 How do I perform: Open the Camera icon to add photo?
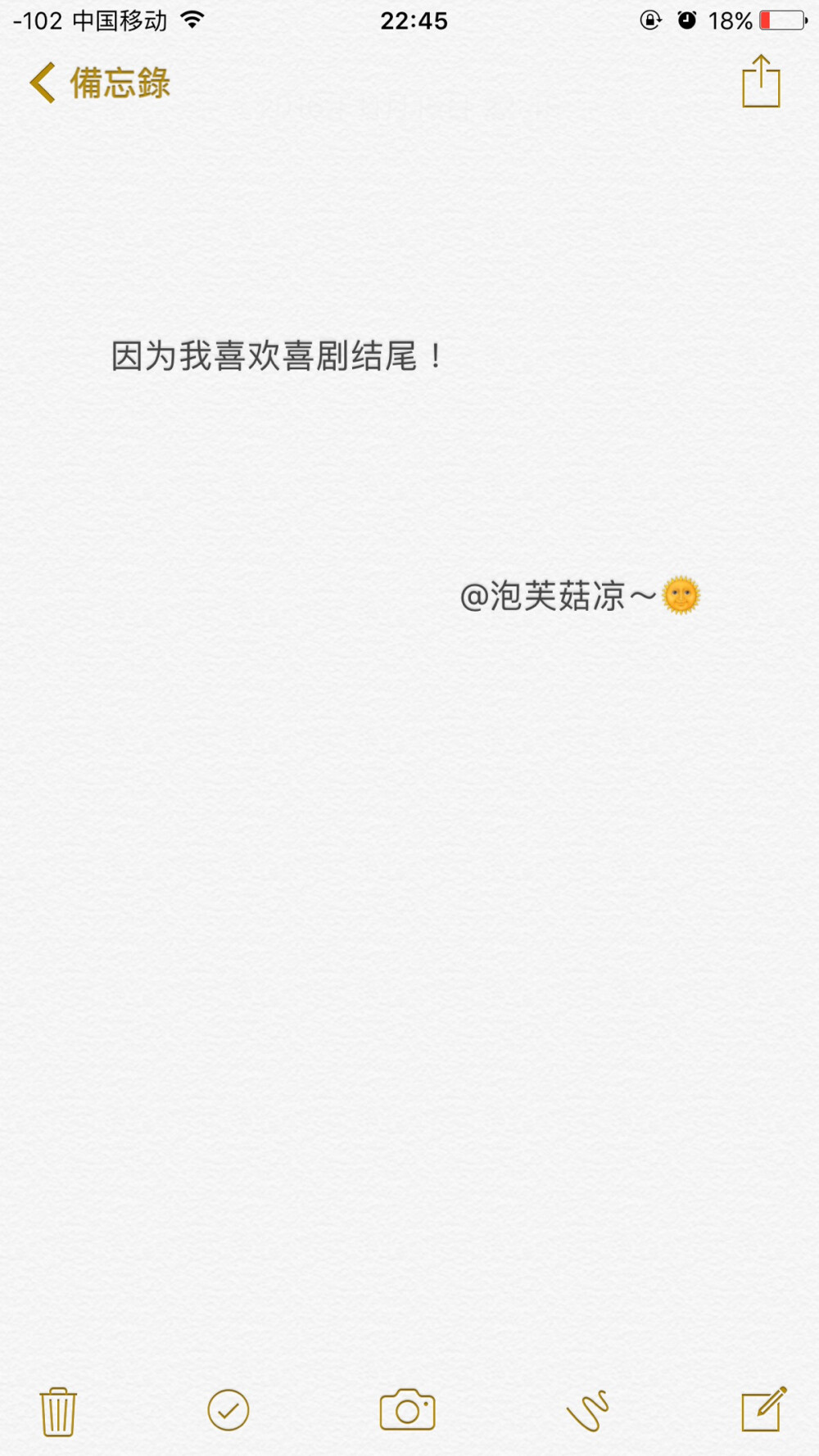click(406, 1410)
